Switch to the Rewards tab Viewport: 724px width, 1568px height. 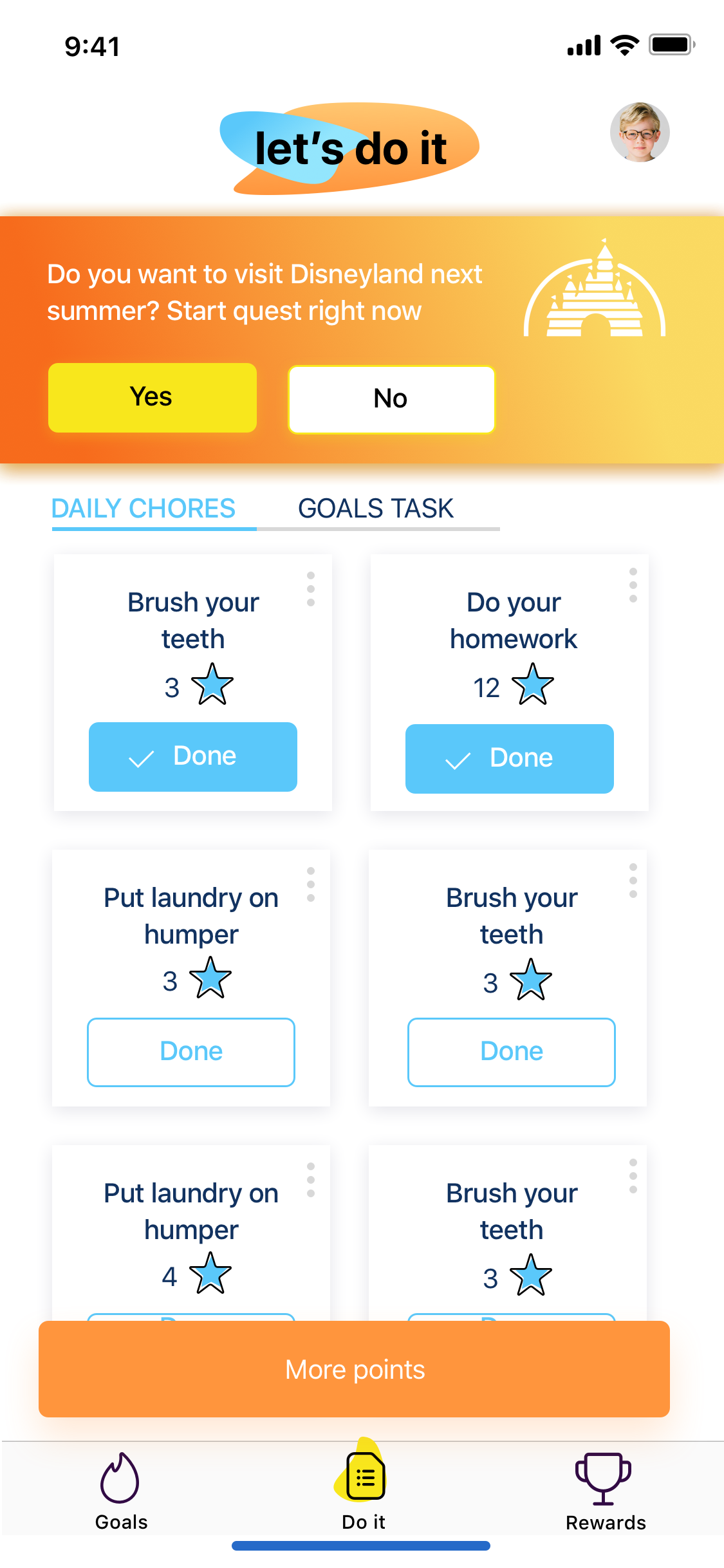tap(605, 1492)
